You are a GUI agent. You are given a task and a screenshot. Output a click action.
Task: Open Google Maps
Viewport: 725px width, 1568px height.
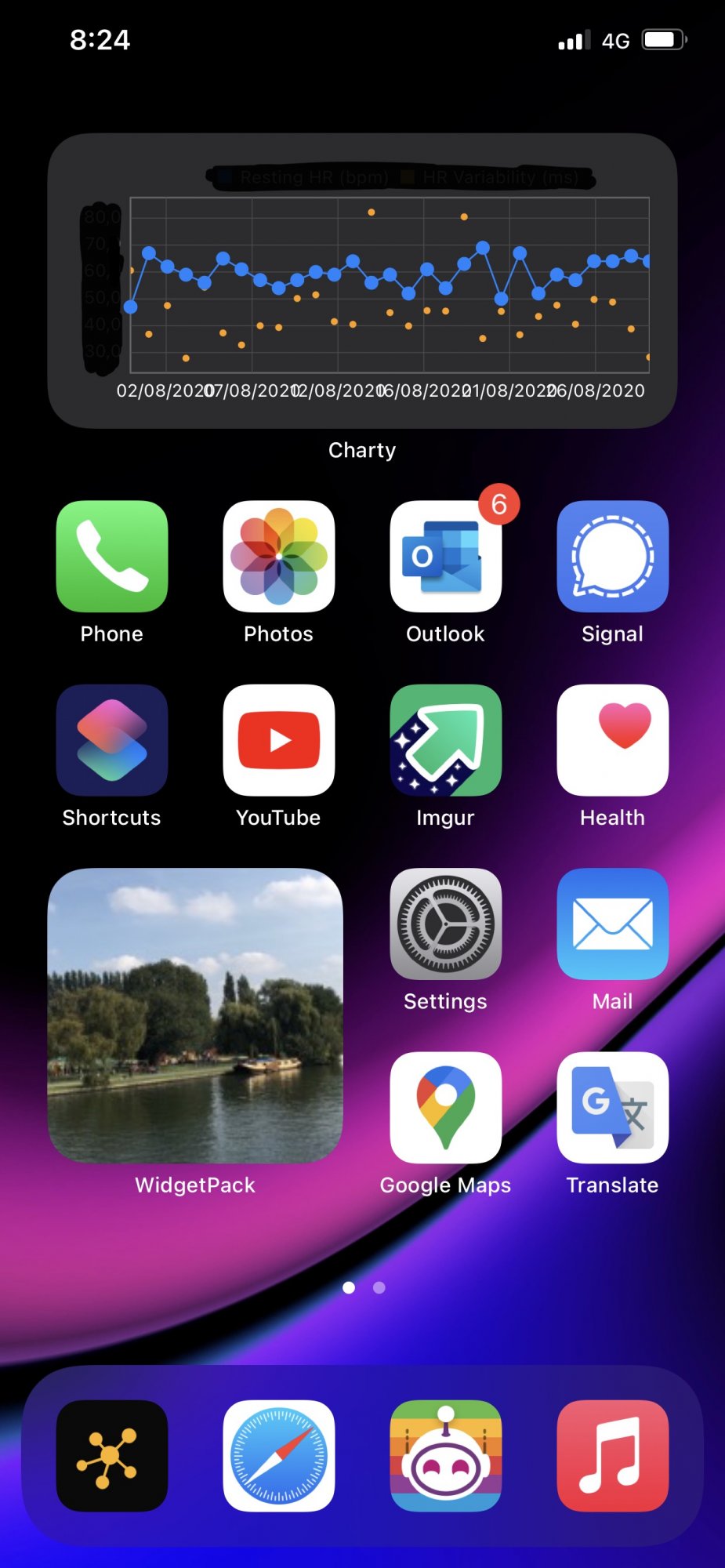pos(445,1107)
